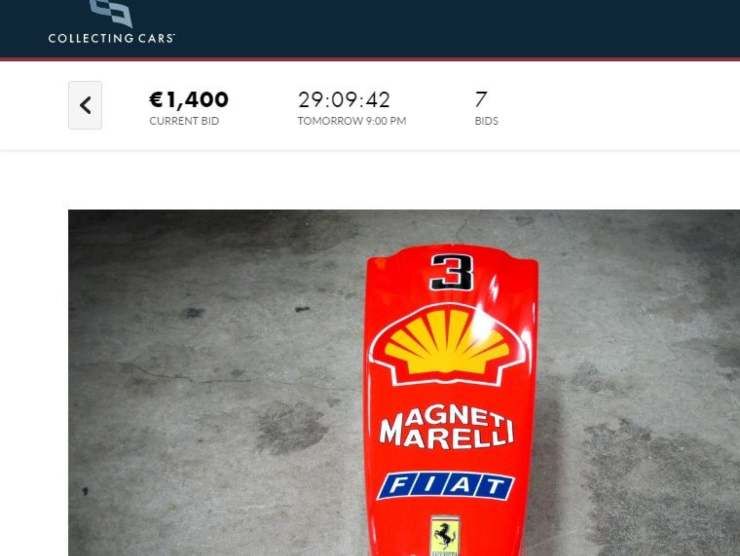Go back with the left arrow
740x556 pixels.
click(x=85, y=105)
